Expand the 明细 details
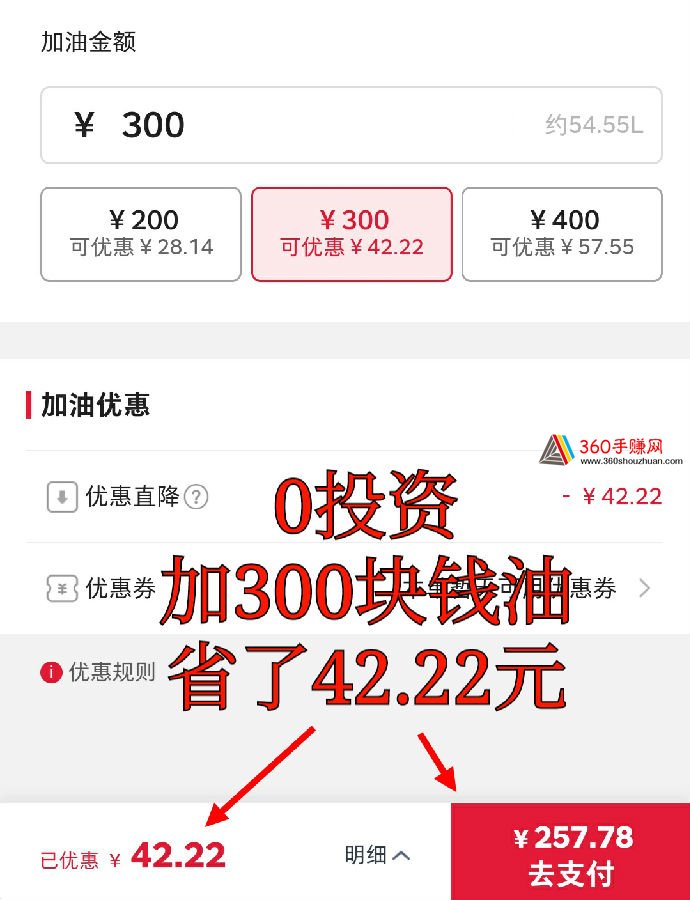This screenshot has height=900, width=690. tap(377, 855)
